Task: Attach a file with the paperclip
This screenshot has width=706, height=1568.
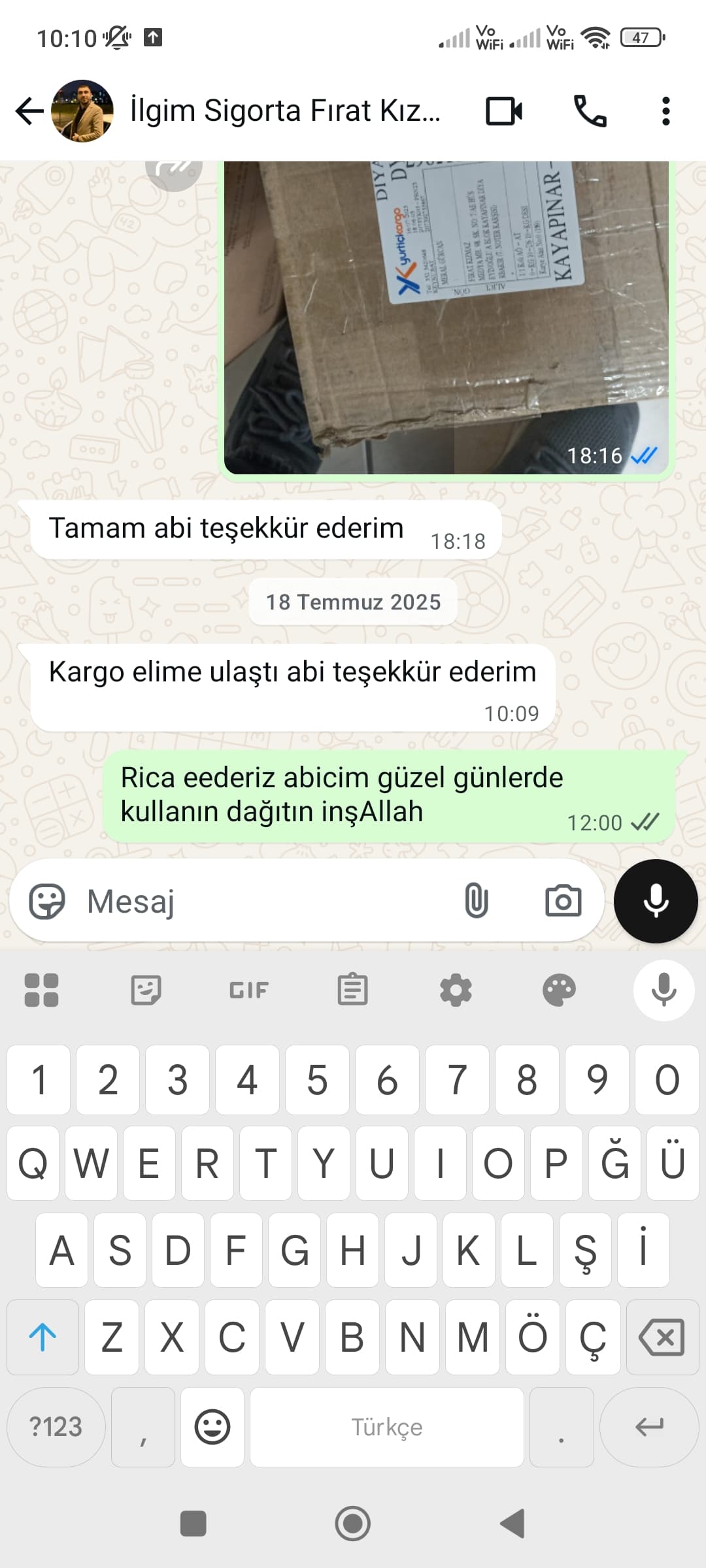Action: click(x=475, y=900)
